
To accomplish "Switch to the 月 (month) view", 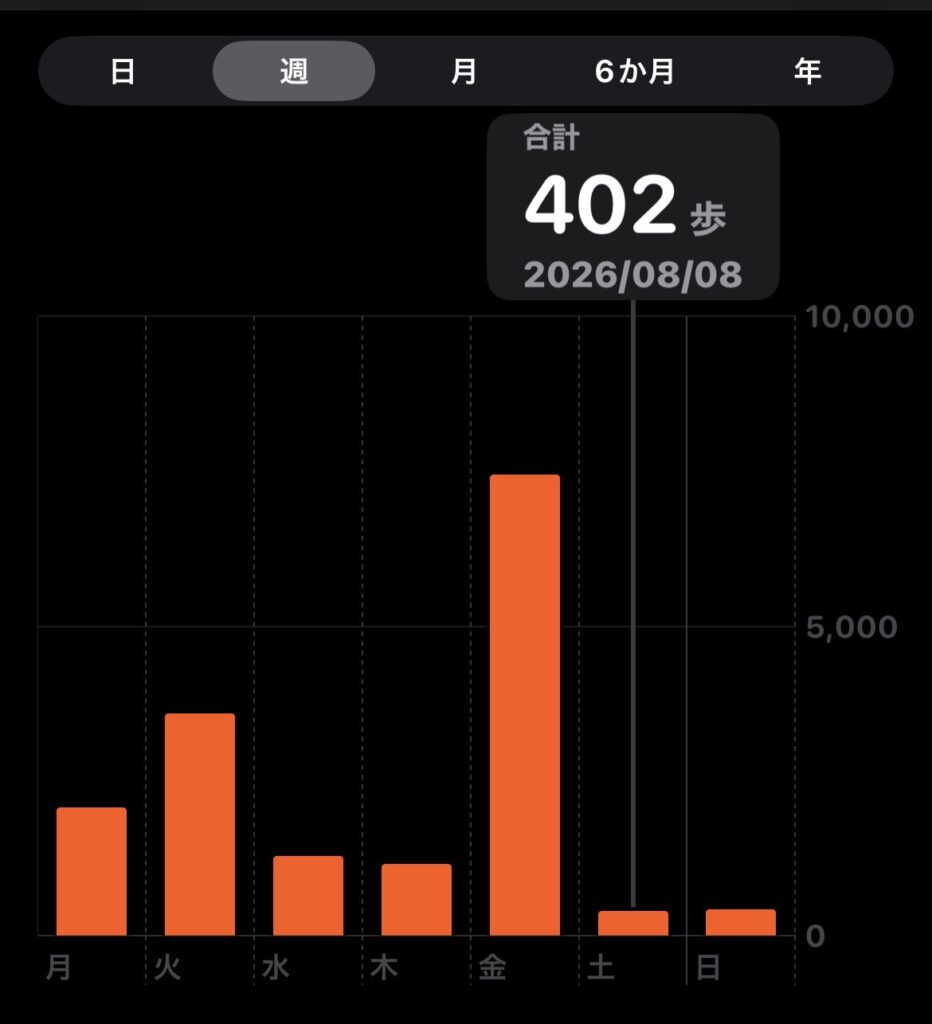I will coord(464,71).
